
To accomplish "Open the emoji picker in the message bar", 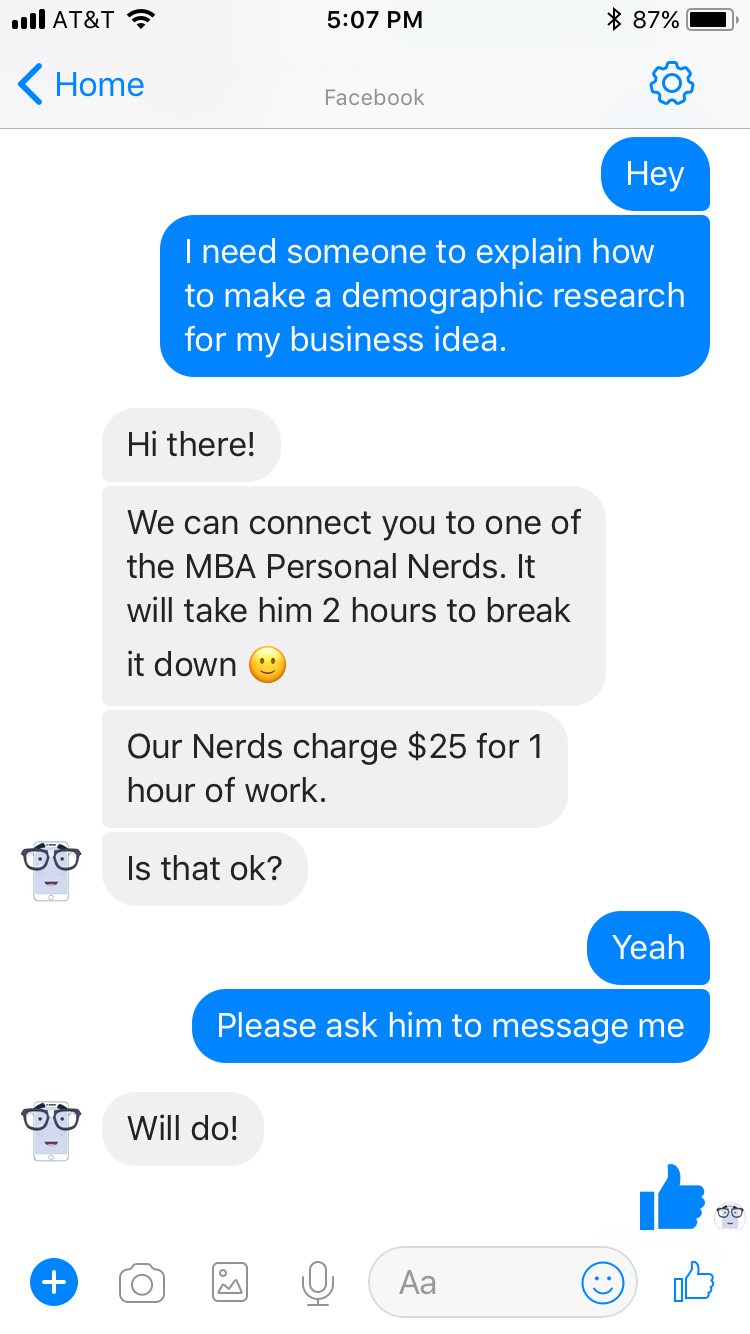I will [x=603, y=1282].
